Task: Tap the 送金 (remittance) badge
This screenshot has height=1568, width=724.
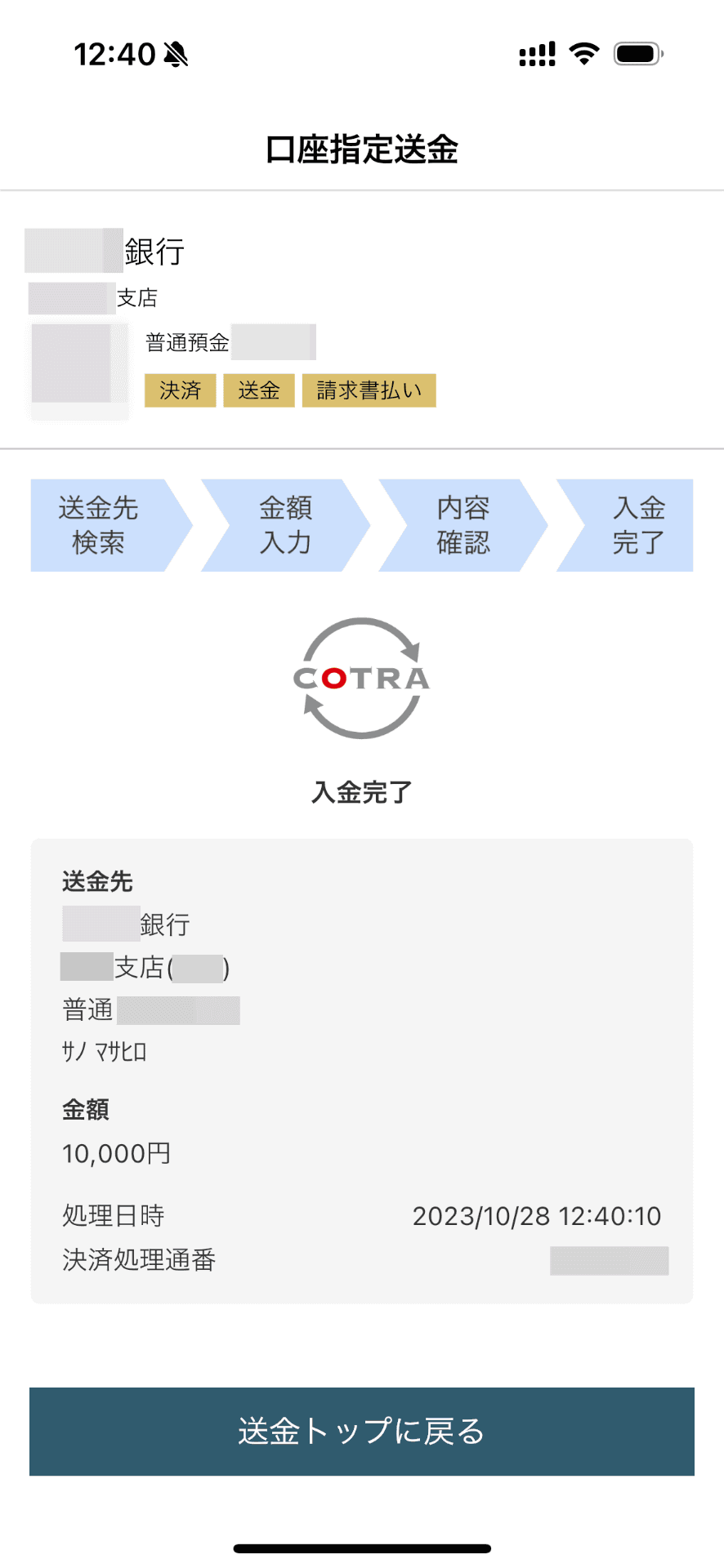Action: click(x=259, y=391)
